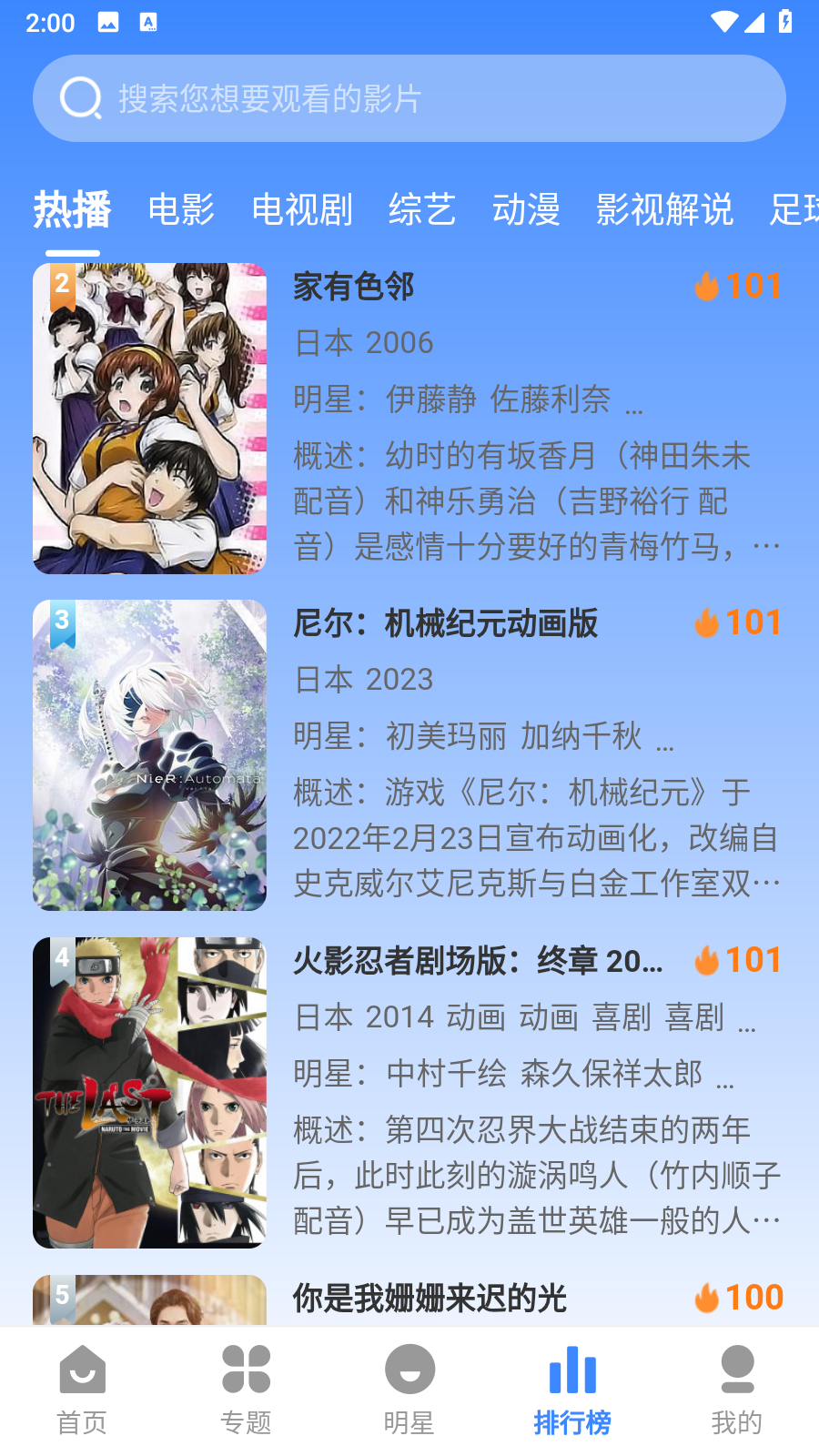This screenshot has height=1456, width=819.
Task: Tap the movie search box
Action: pyautogui.click(x=409, y=98)
